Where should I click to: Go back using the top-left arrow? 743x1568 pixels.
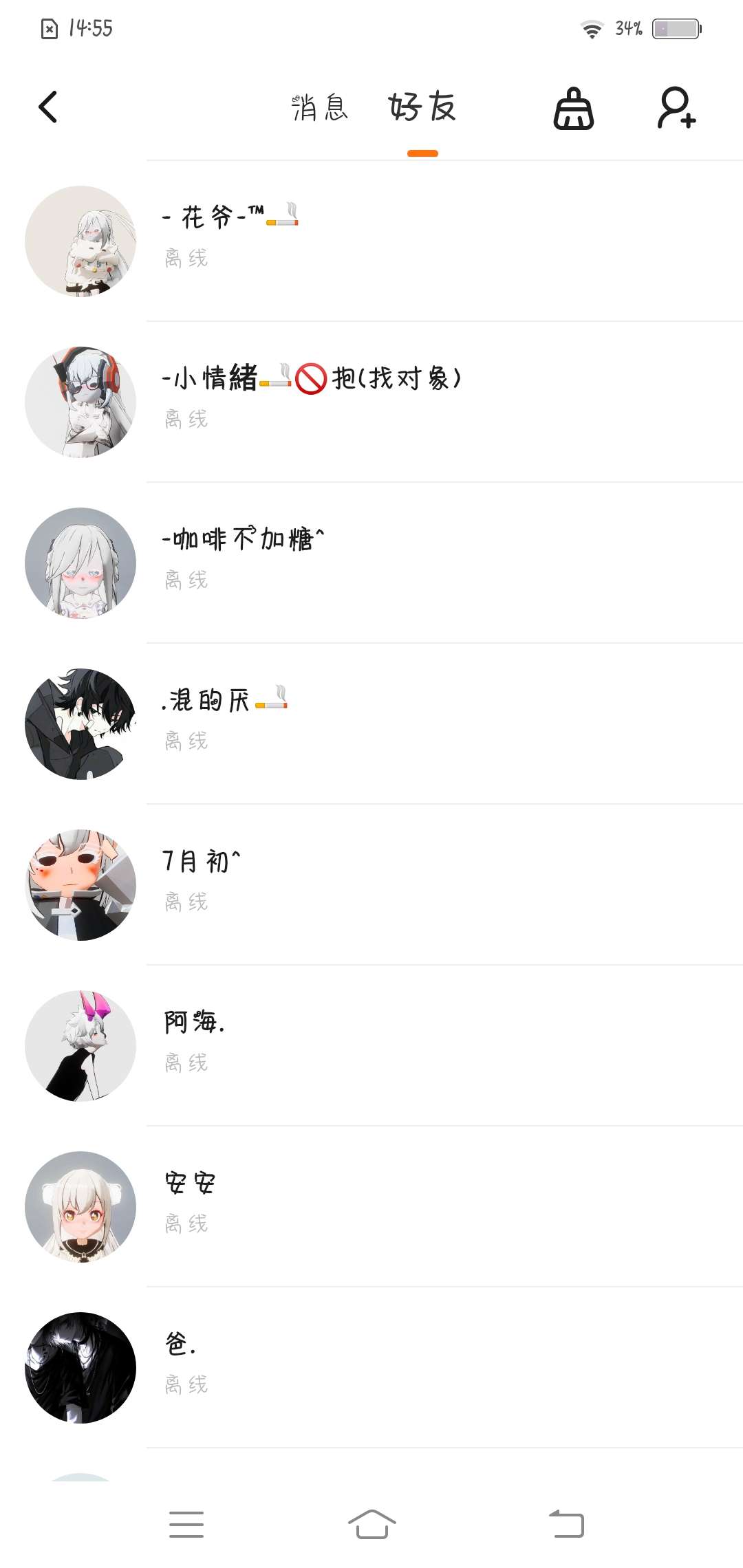point(48,107)
